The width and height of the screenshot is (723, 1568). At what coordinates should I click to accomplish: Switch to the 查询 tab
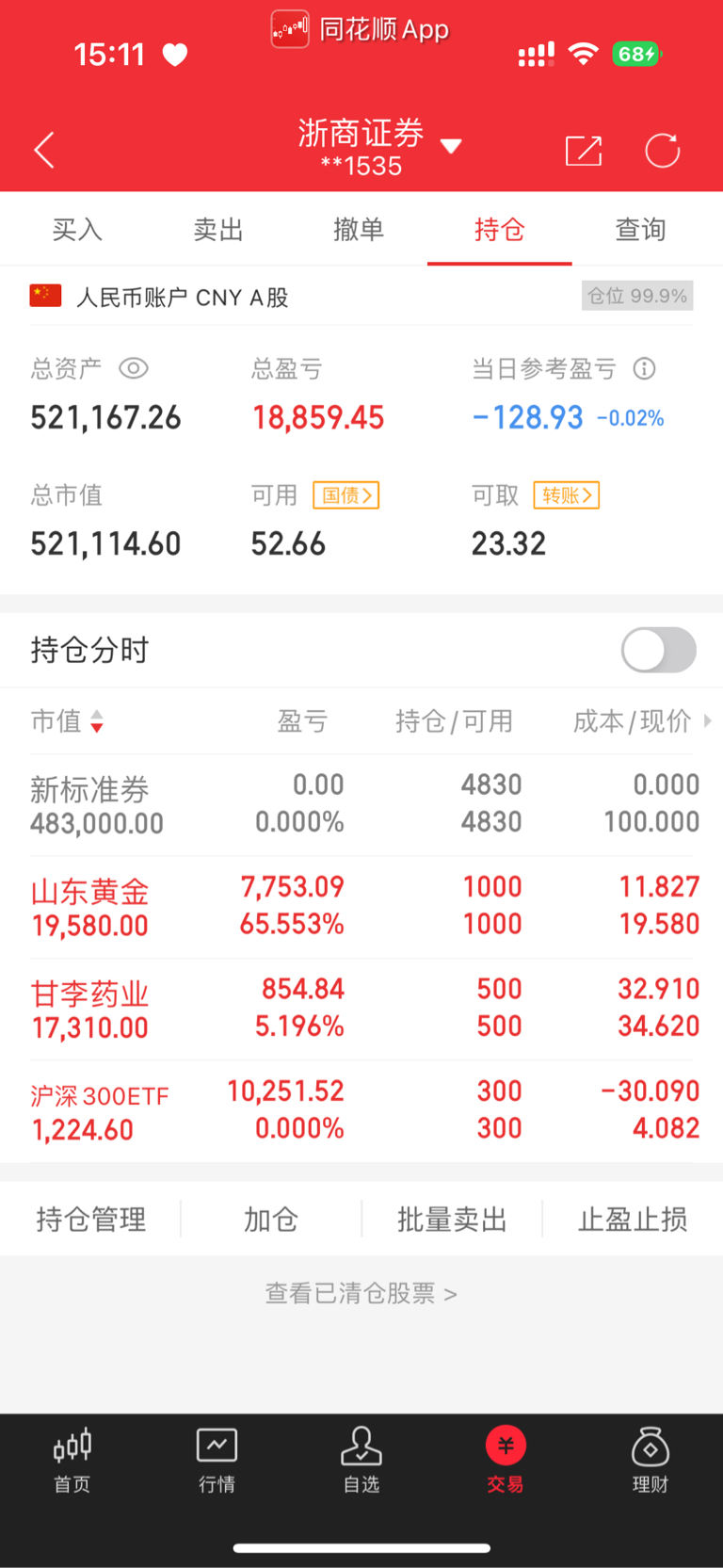coord(640,229)
